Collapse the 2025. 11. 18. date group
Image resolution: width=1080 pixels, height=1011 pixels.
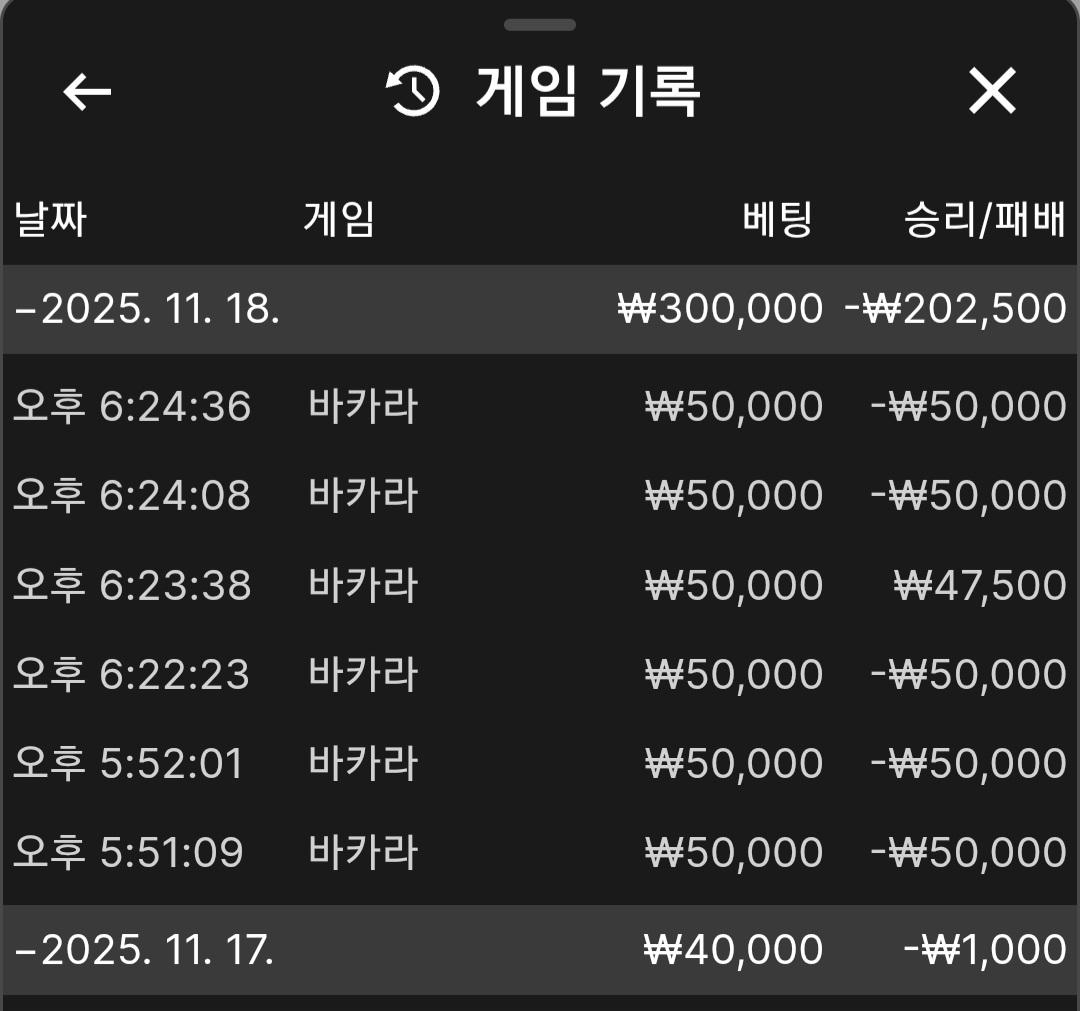click(148, 309)
